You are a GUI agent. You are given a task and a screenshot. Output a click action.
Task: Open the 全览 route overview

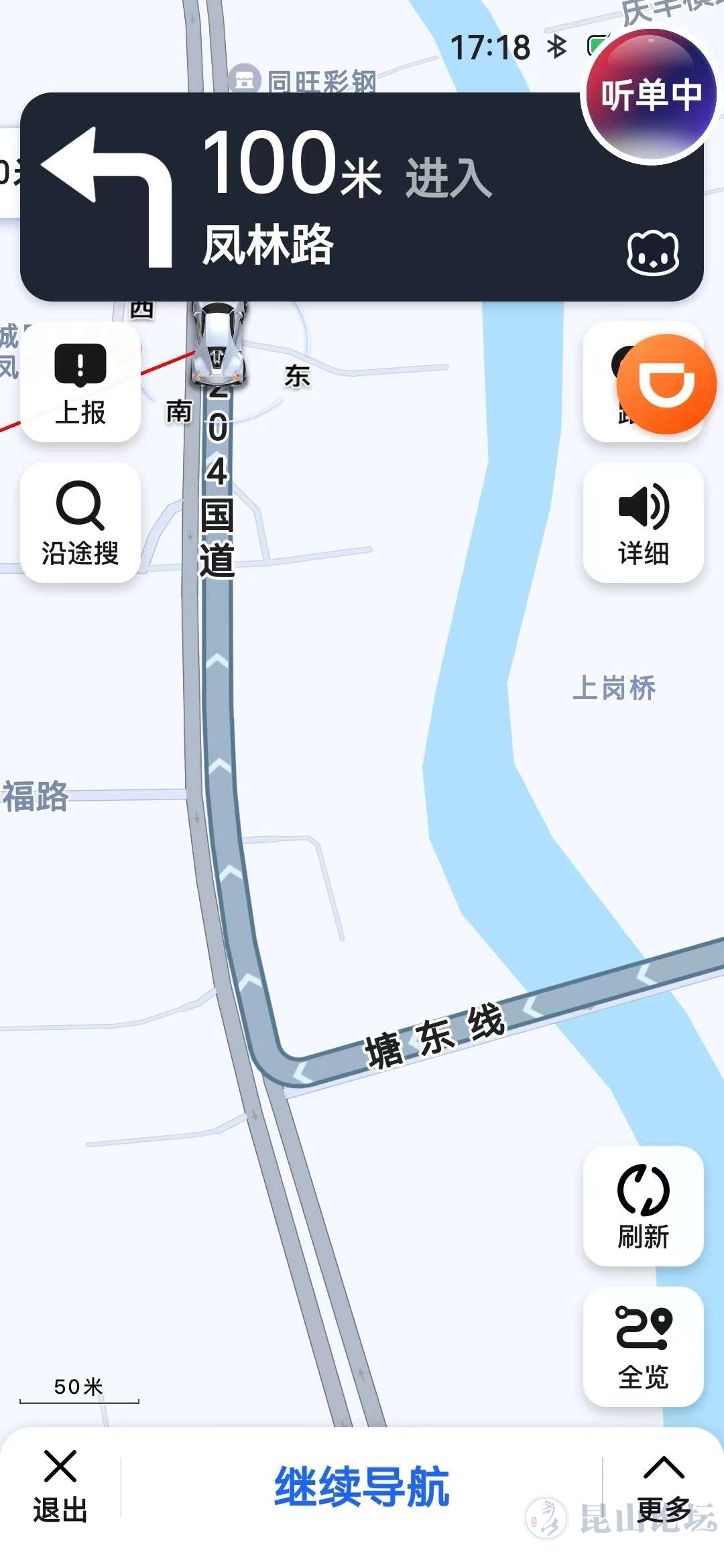(x=643, y=1347)
